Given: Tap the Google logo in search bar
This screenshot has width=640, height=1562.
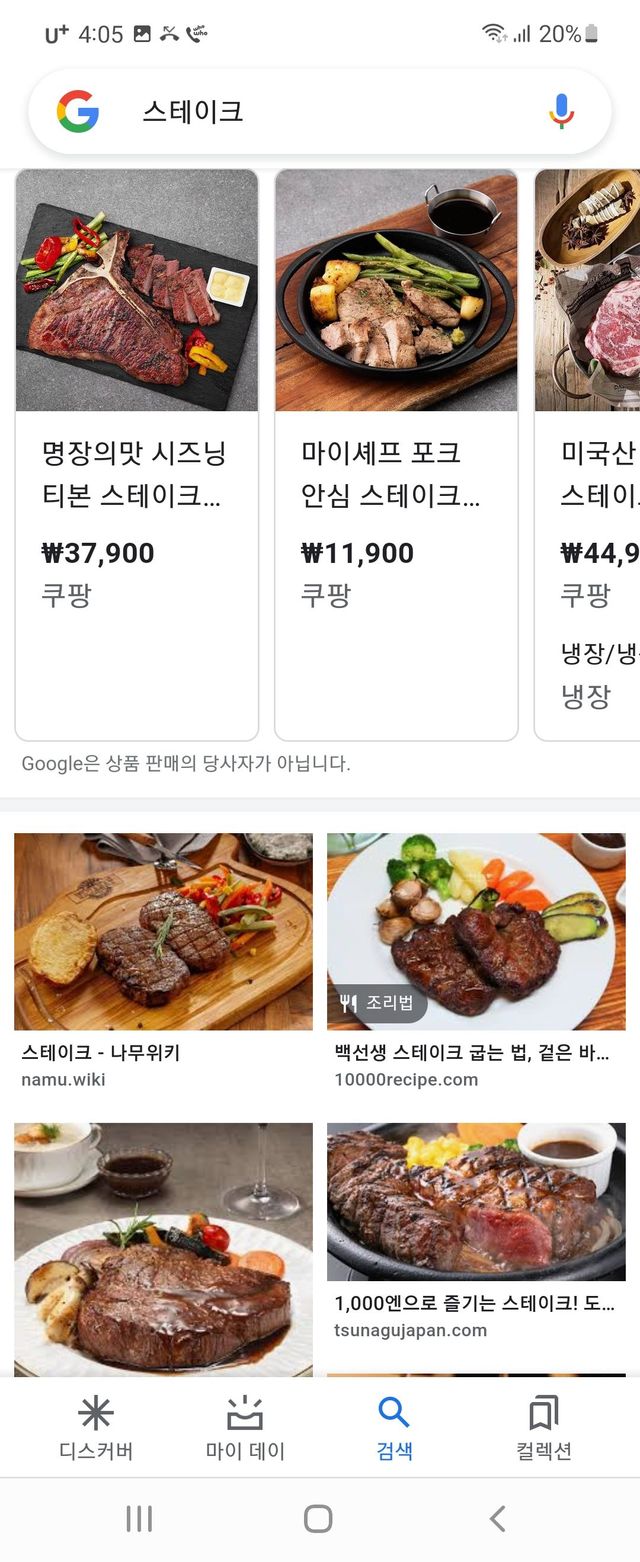Looking at the screenshot, I should click(x=78, y=112).
